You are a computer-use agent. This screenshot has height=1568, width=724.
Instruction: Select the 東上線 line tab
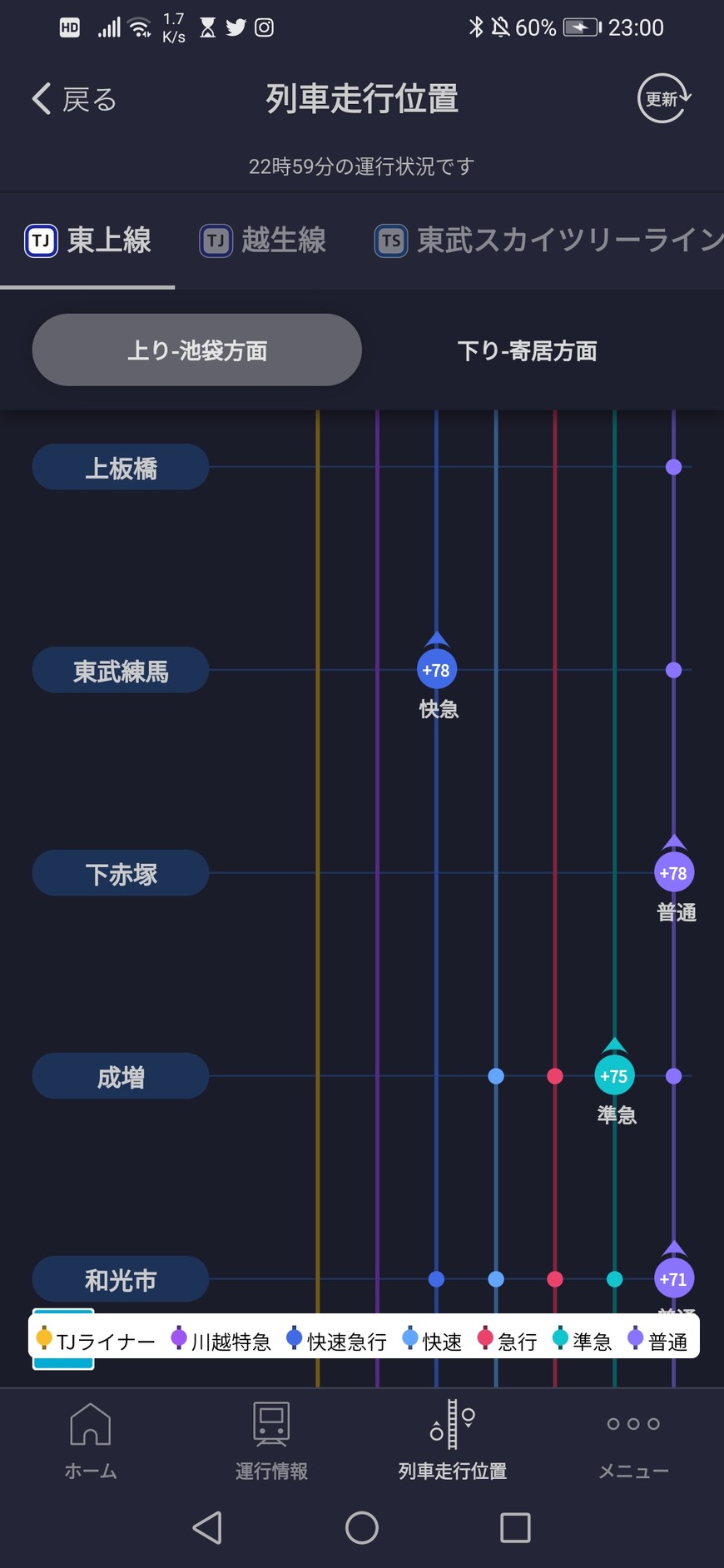click(88, 241)
